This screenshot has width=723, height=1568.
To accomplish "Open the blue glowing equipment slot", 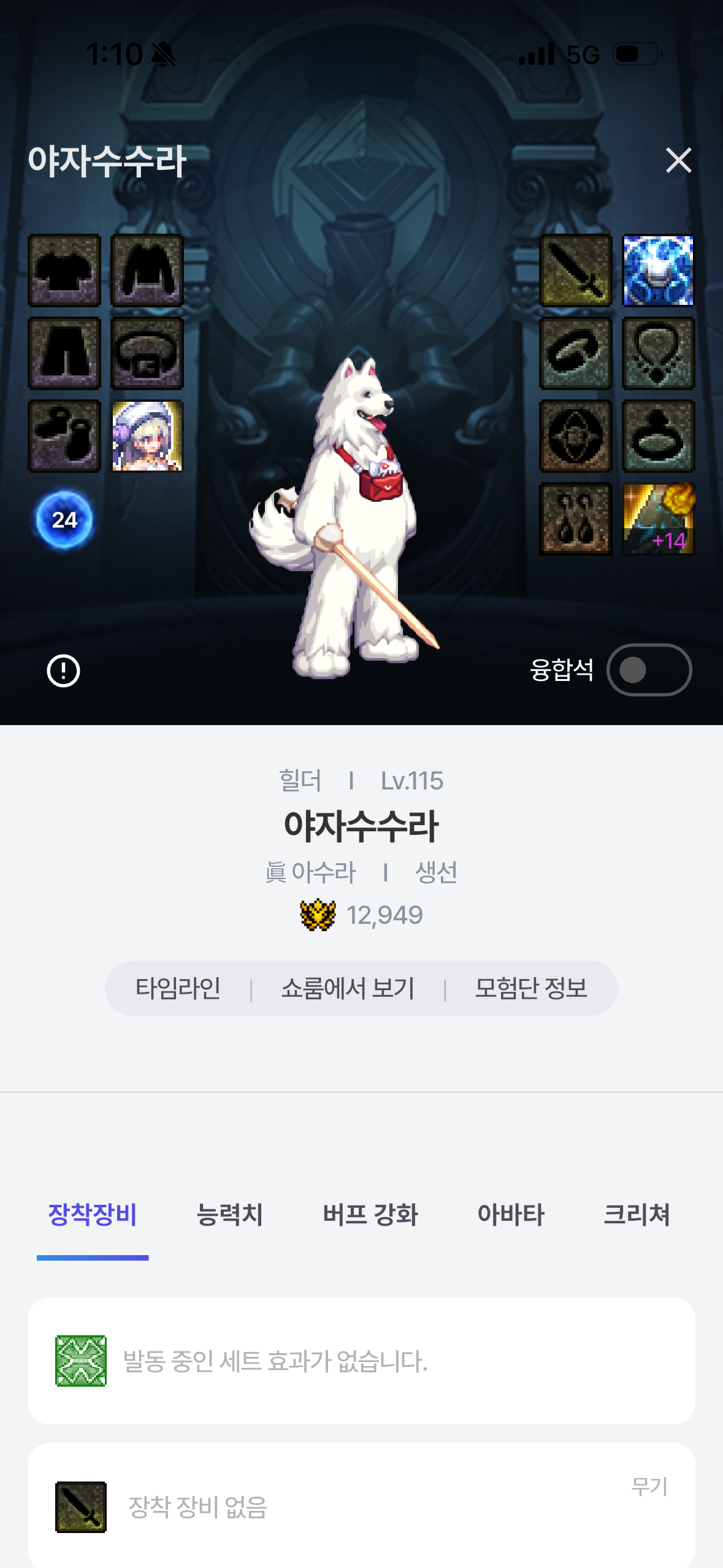I will click(x=658, y=271).
